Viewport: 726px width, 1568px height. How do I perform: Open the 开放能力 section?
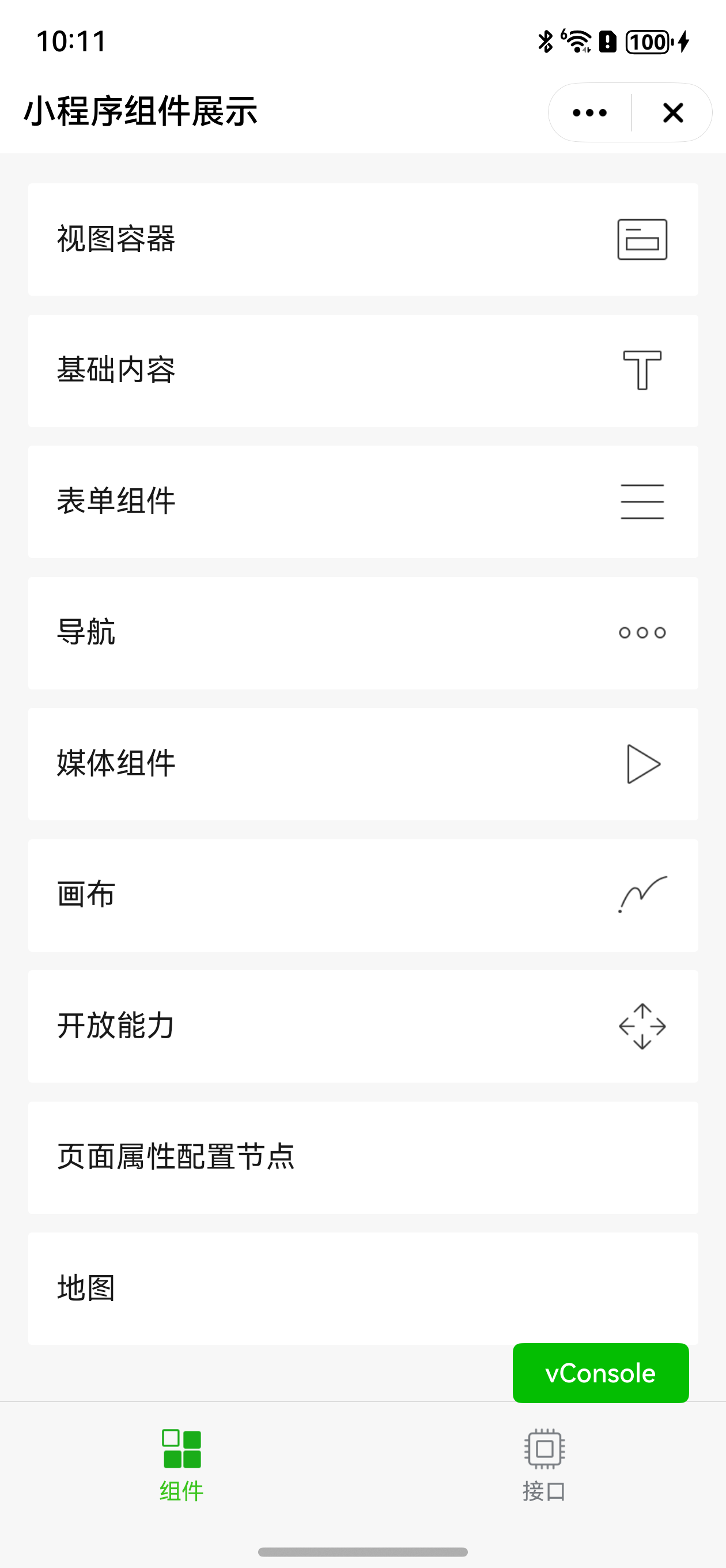[x=362, y=1026]
